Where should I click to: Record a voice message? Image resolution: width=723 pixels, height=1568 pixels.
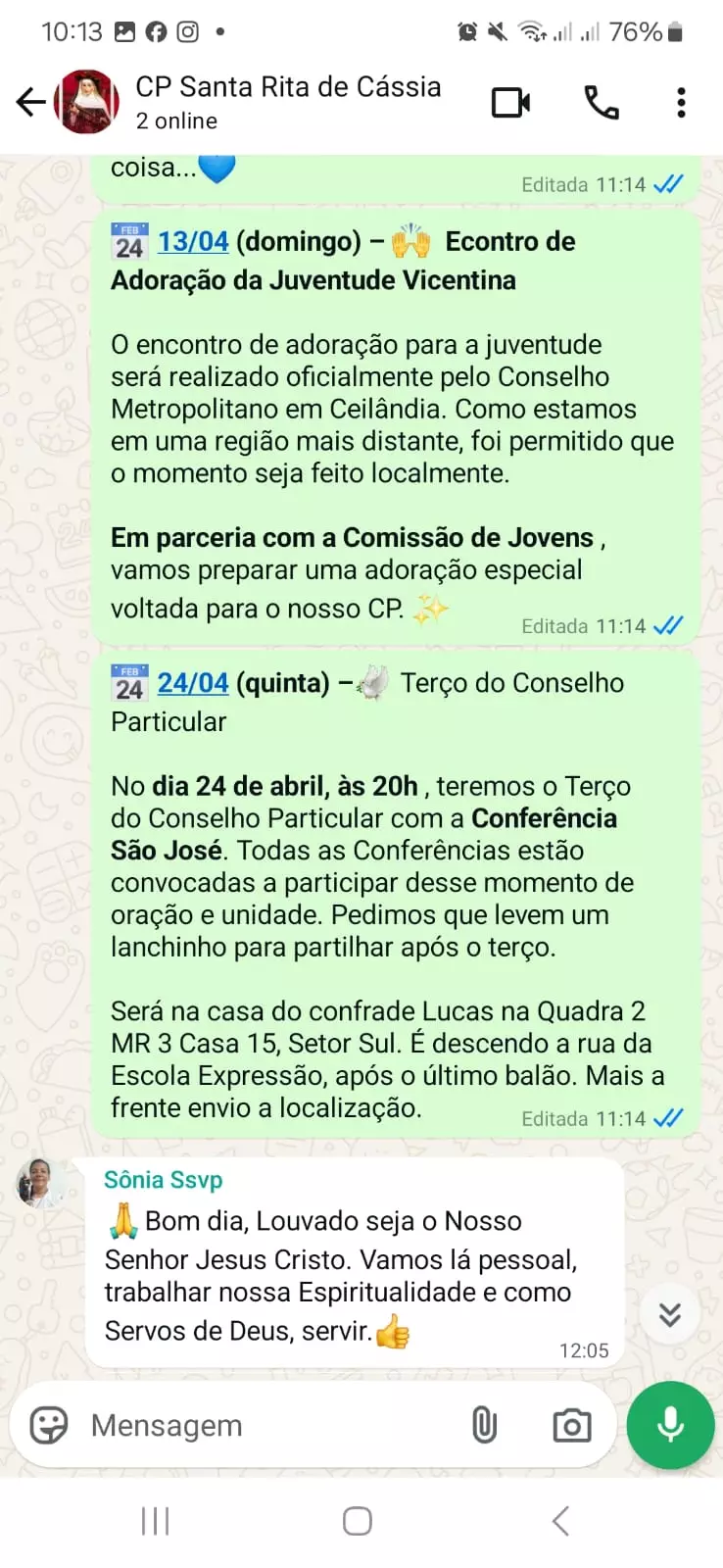(671, 1425)
